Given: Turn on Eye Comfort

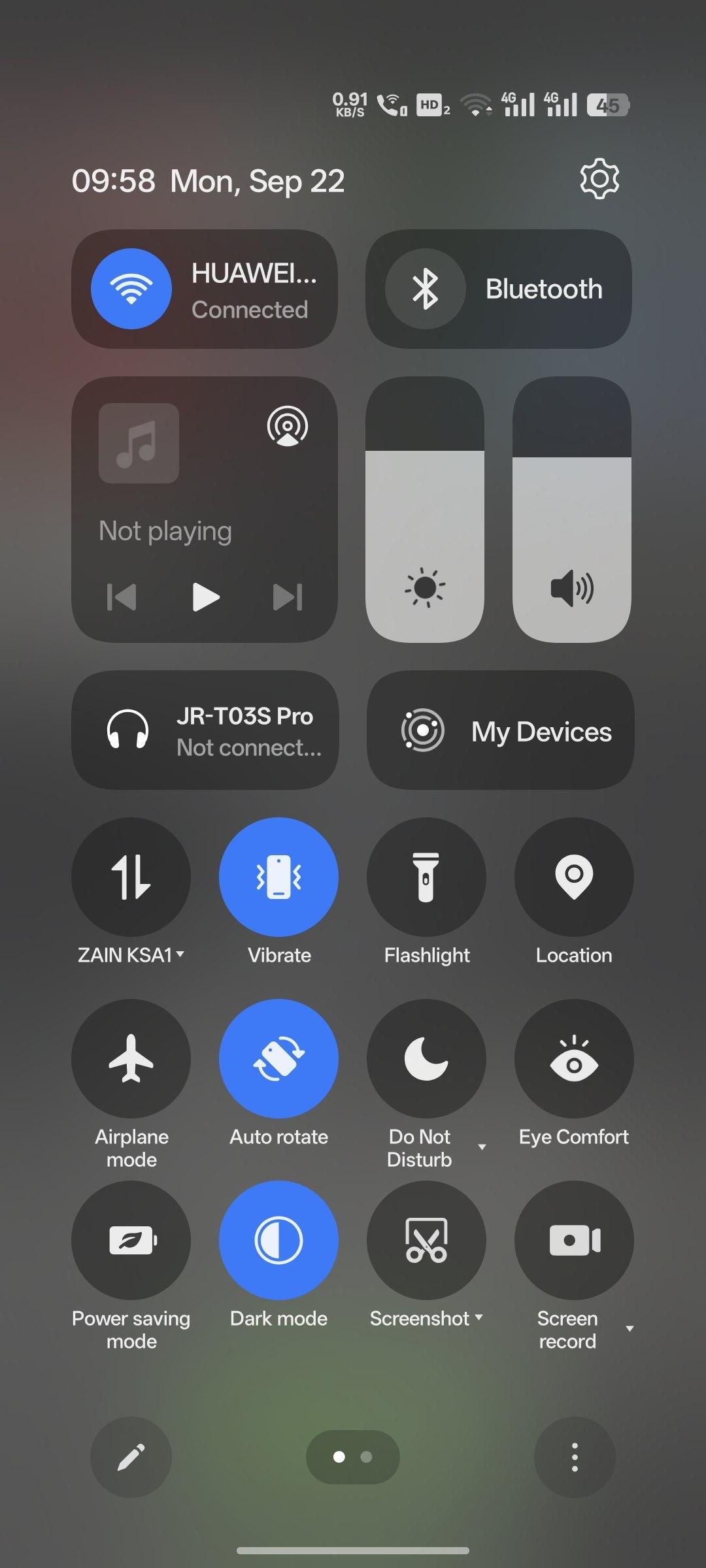Looking at the screenshot, I should (x=574, y=1058).
